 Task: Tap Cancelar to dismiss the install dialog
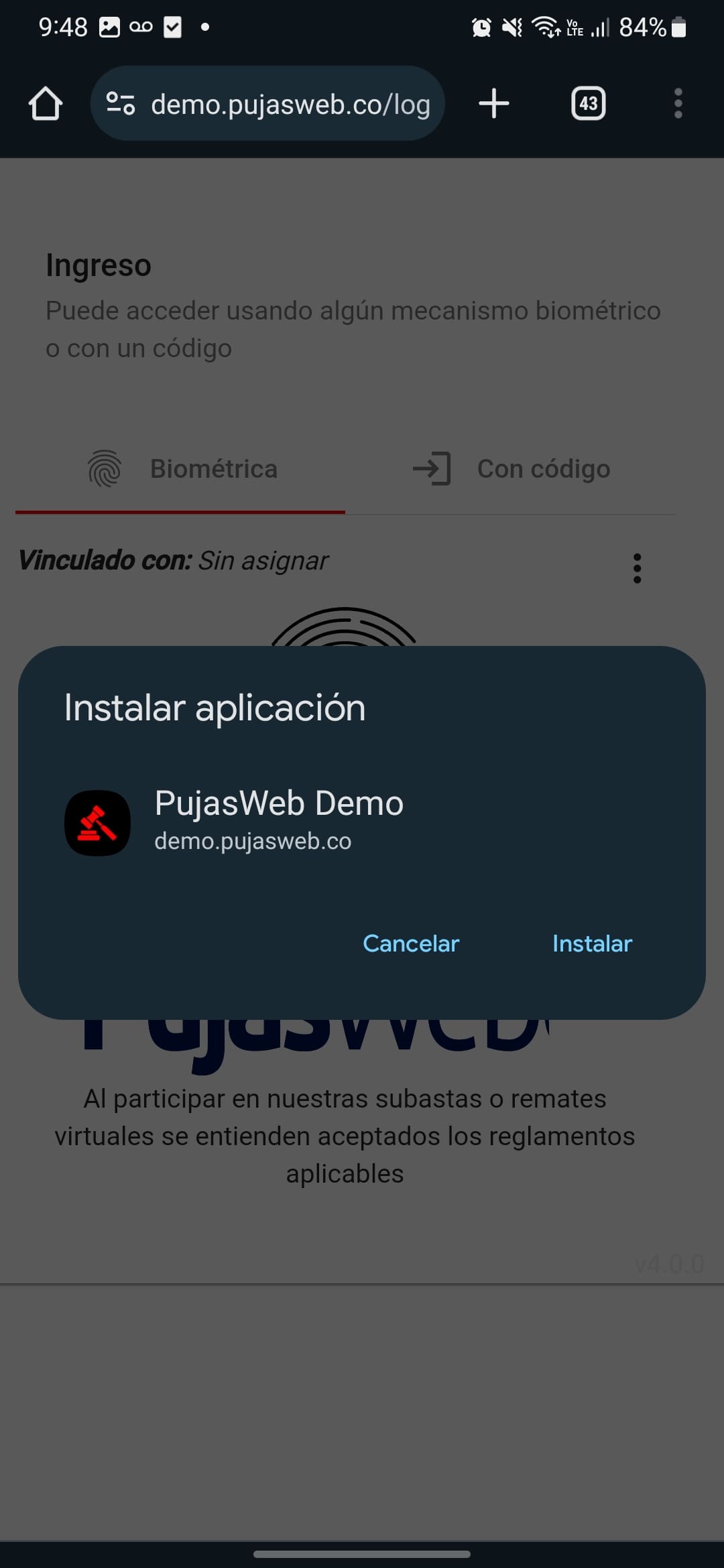pyautogui.click(x=410, y=943)
